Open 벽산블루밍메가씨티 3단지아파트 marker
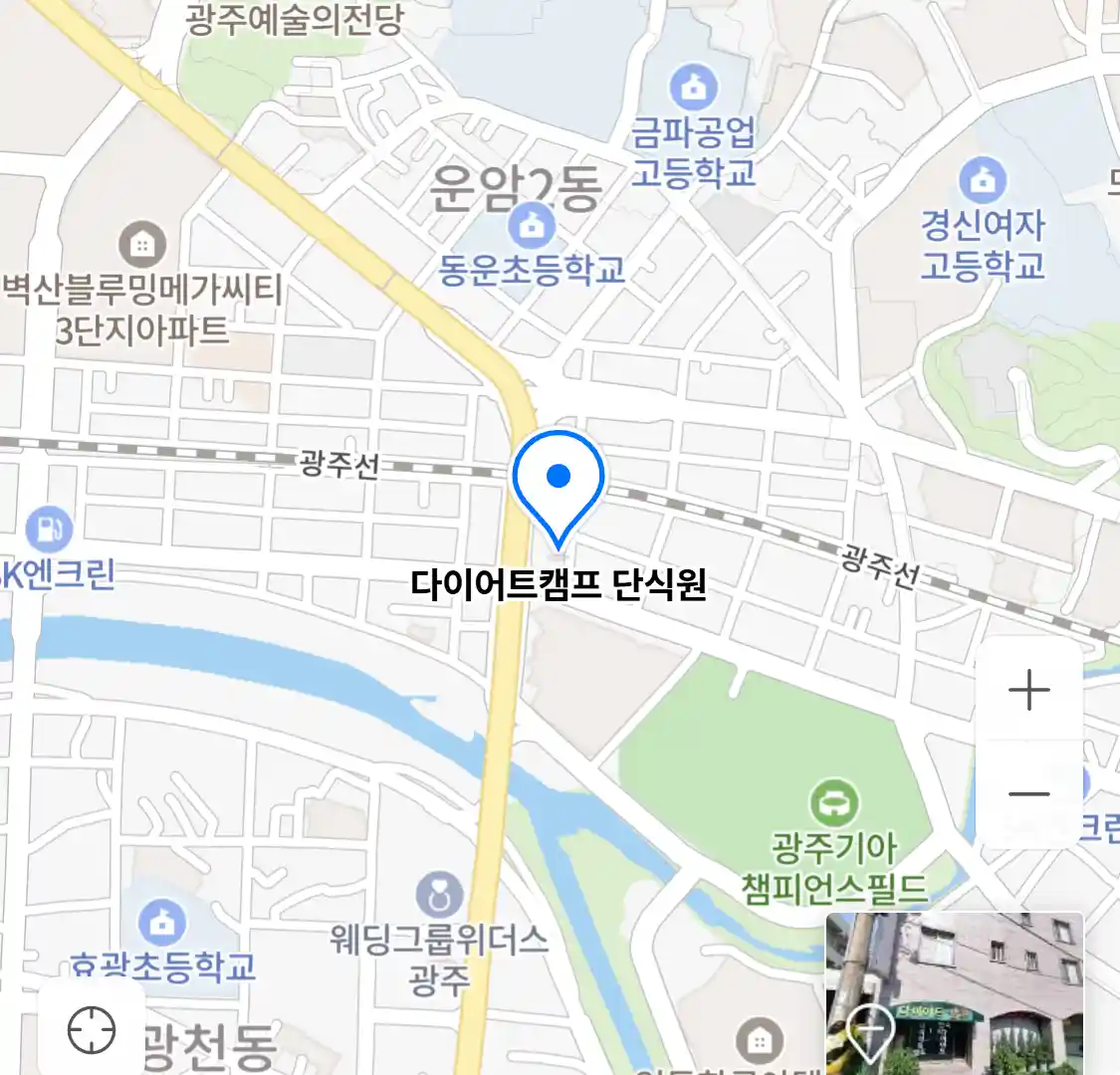 point(142,244)
